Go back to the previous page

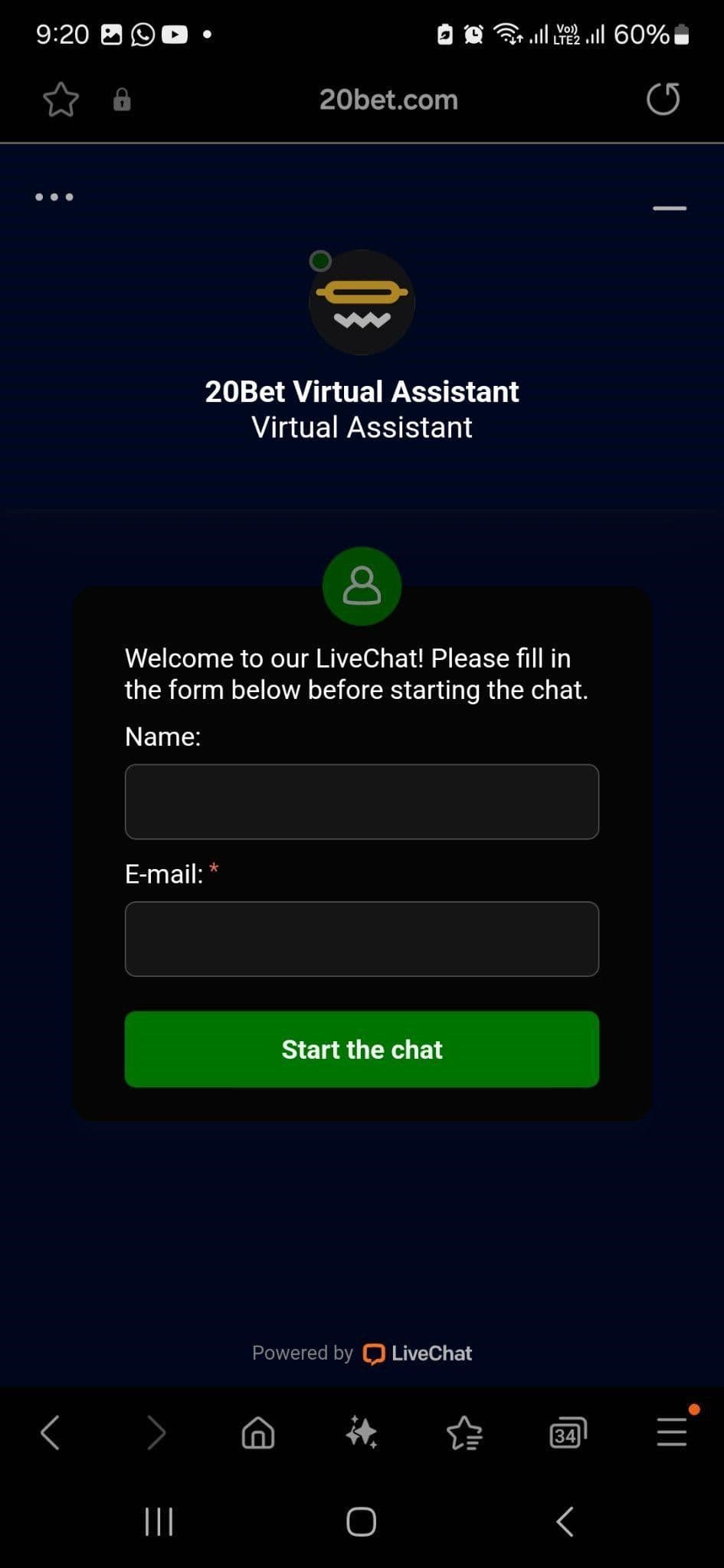click(x=51, y=1432)
